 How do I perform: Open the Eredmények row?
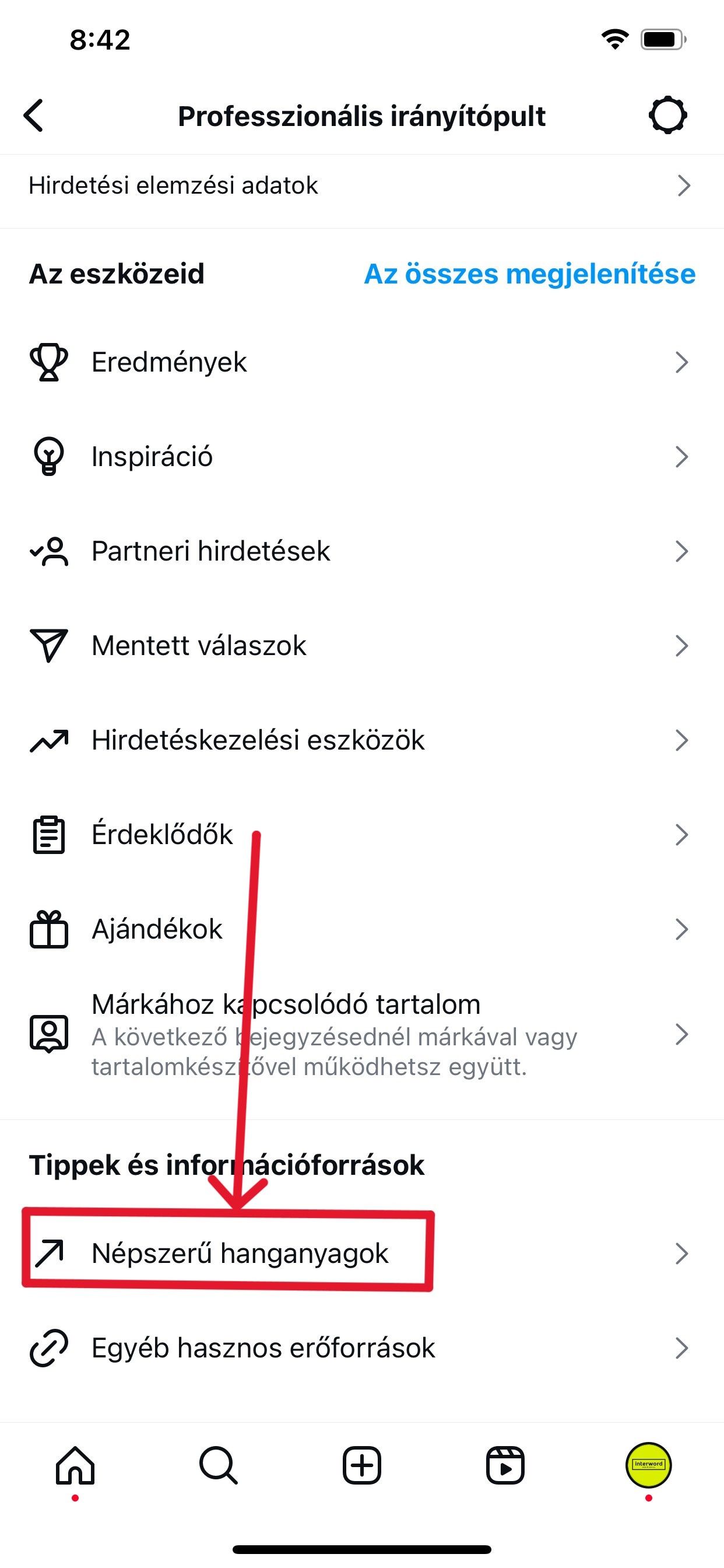coord(359,362)
